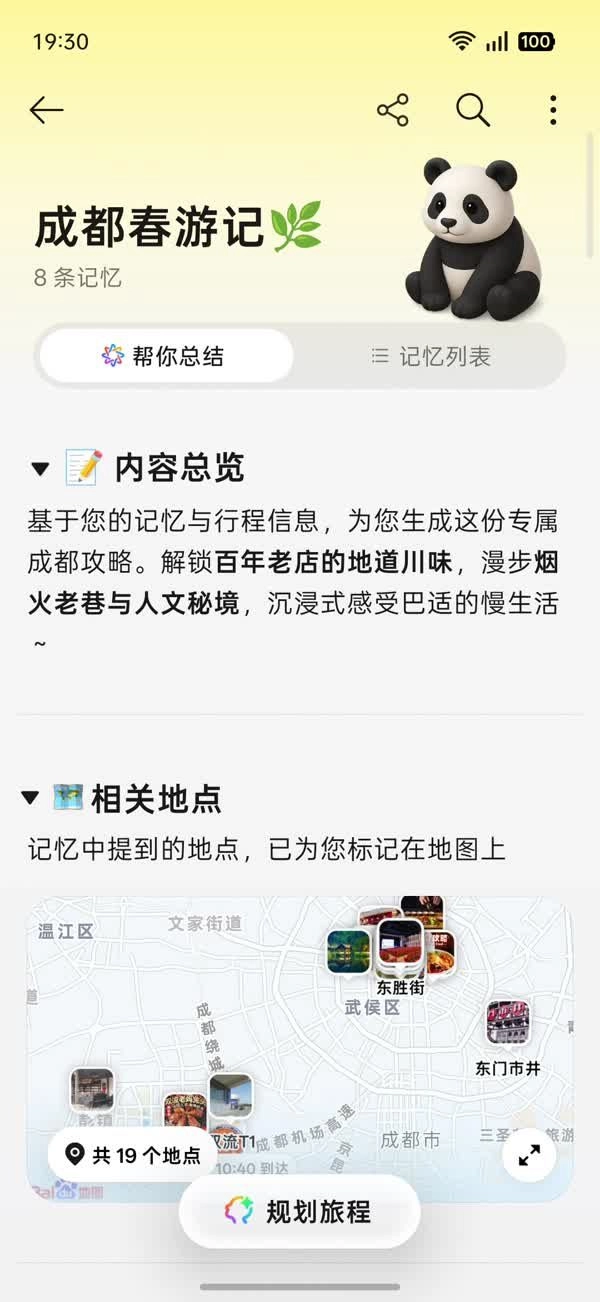
Task: Open the search icon
Action: pyautogui.click(x=473, y=110)
